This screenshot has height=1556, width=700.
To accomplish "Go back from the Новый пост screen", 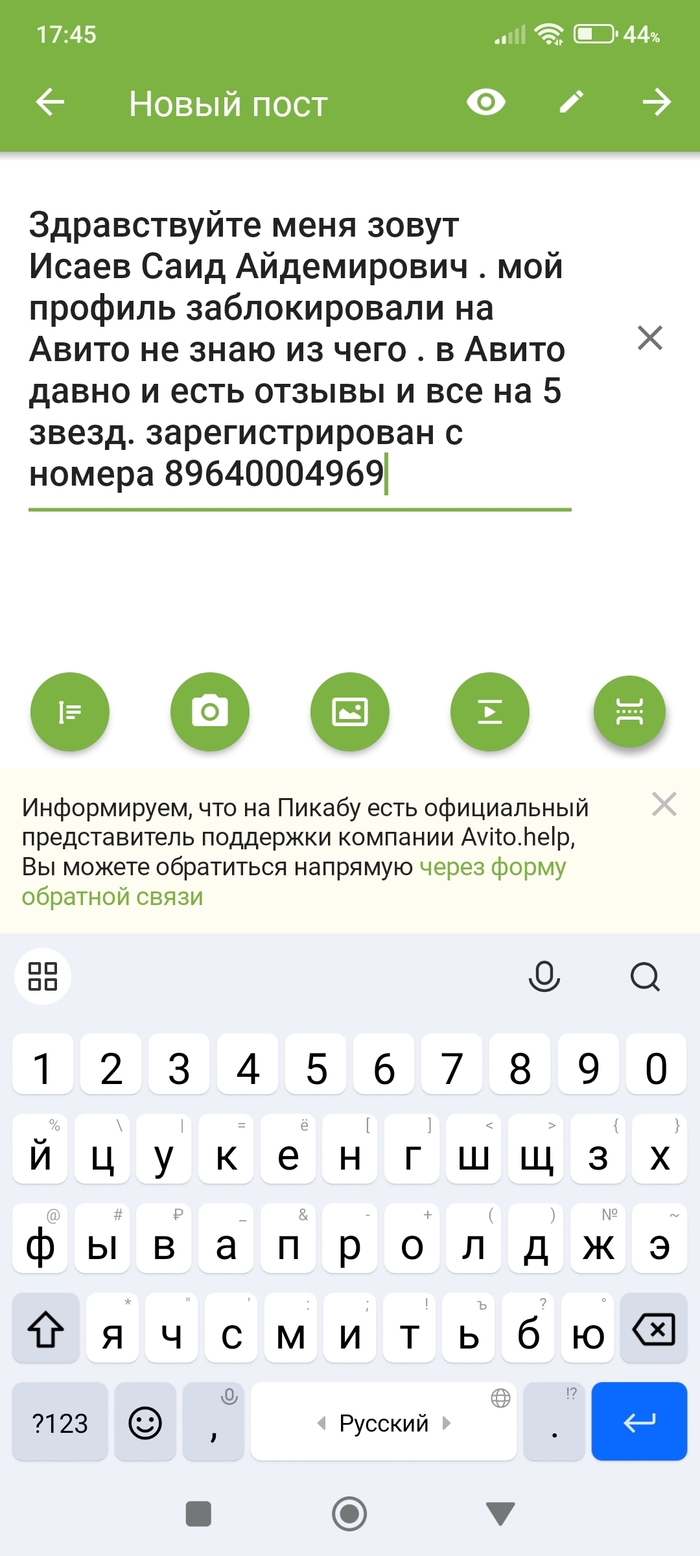I will (x=49, y=103).
